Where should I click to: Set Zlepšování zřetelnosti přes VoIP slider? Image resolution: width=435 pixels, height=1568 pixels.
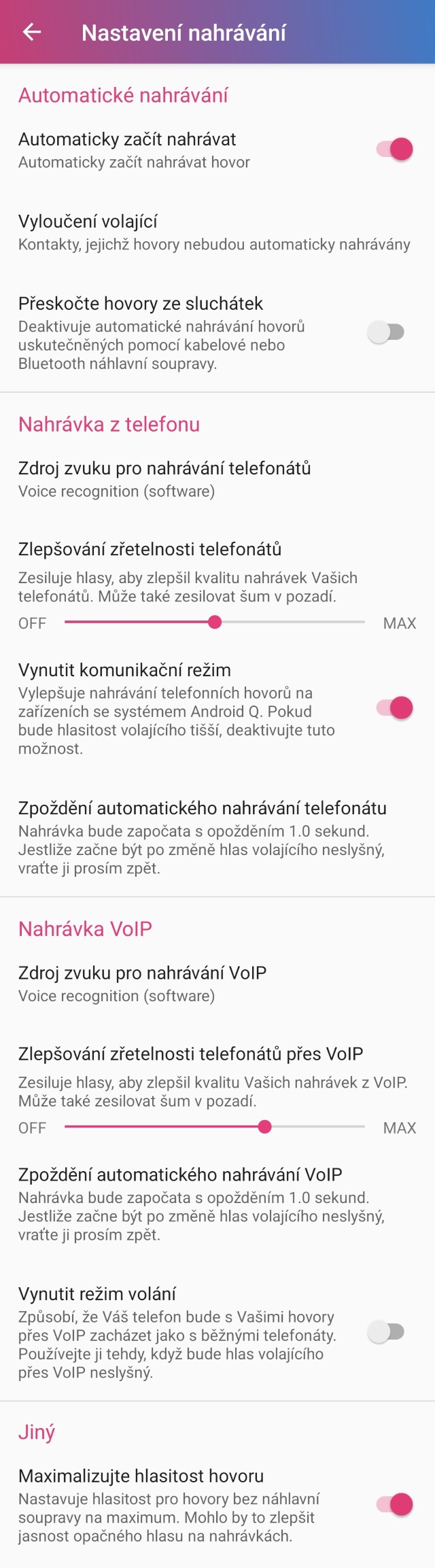click(x=265, y=1127)
